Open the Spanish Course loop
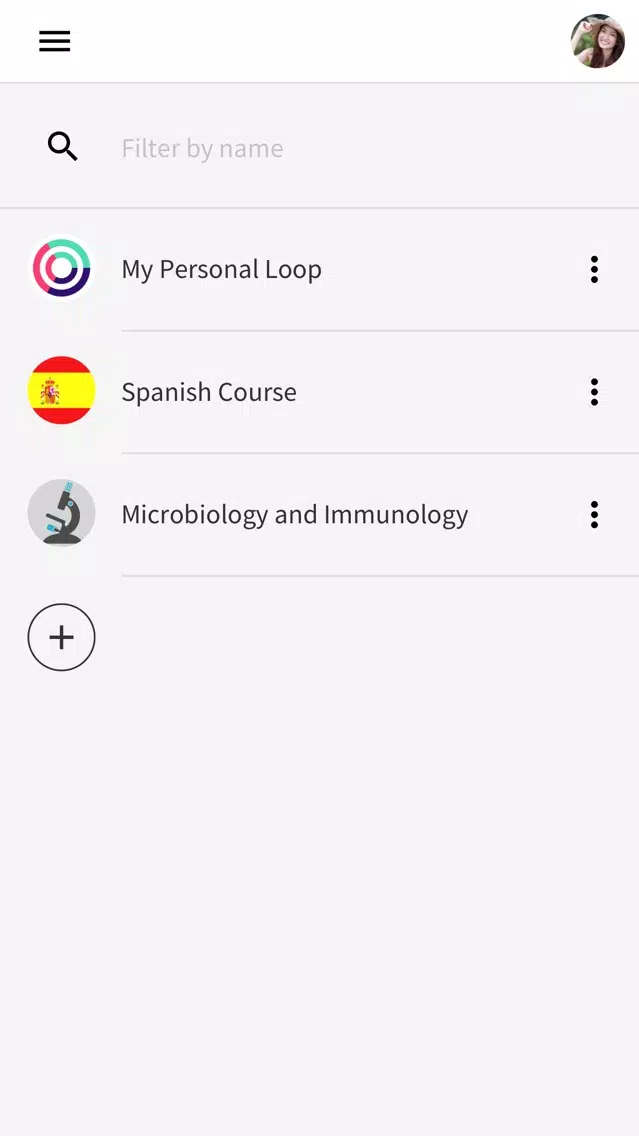The image size is (639, 1136). (320, 392)
